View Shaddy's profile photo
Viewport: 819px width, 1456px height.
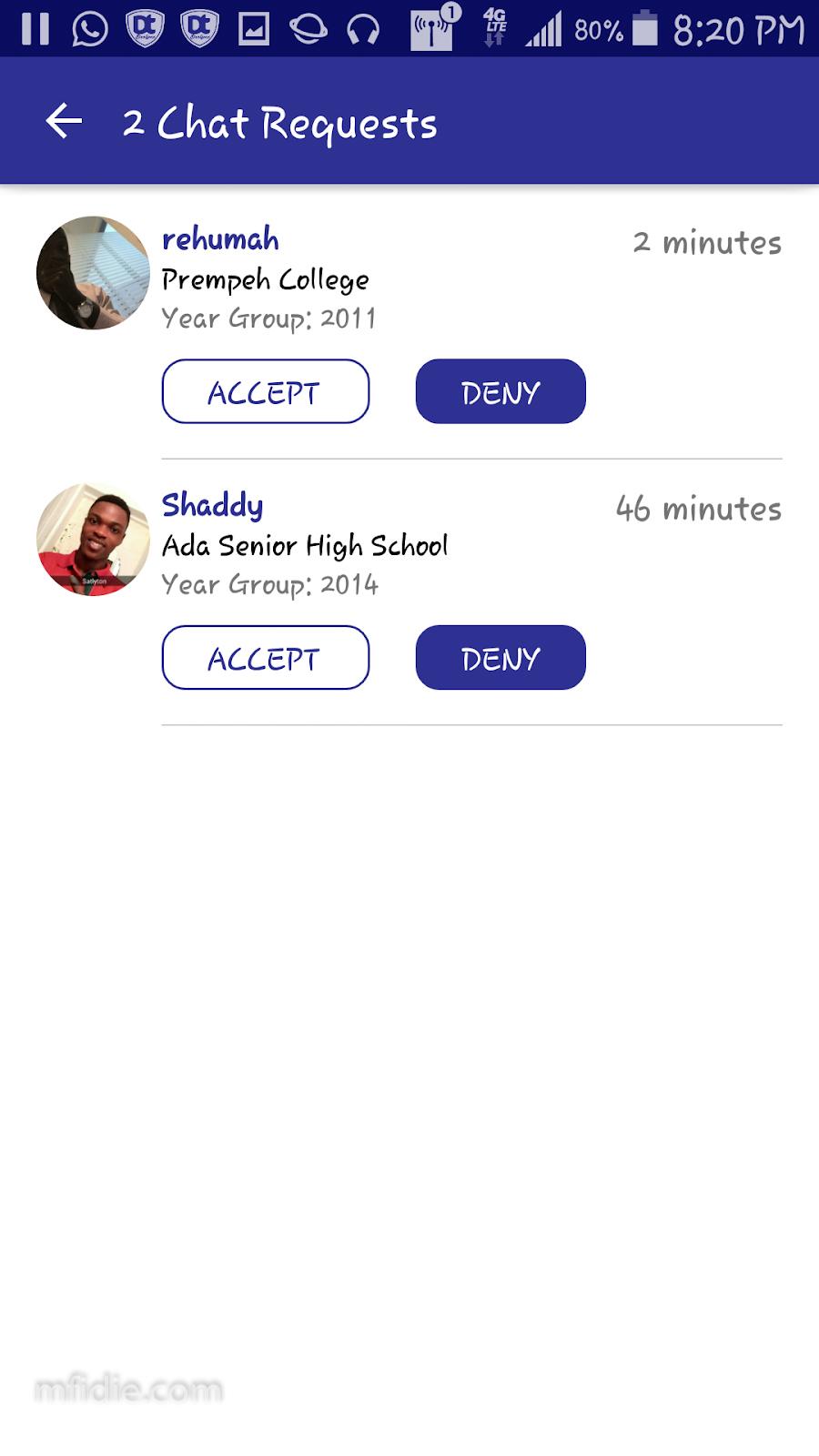[x=93, y=540]
